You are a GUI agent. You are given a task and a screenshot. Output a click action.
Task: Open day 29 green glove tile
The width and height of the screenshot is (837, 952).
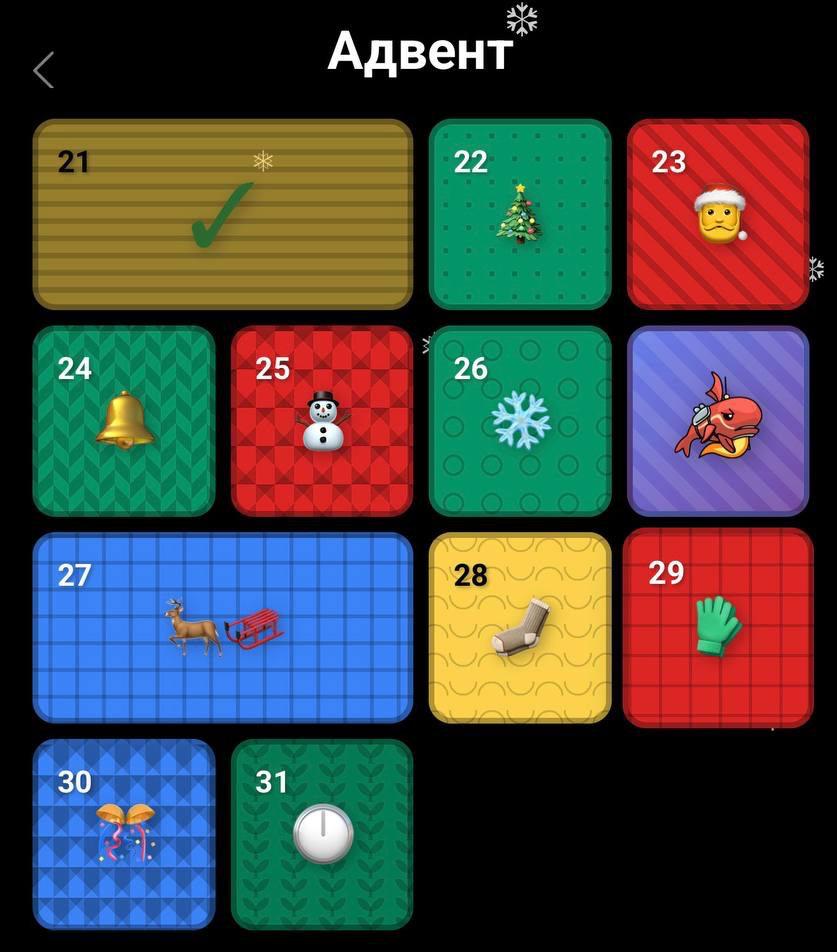718,627
